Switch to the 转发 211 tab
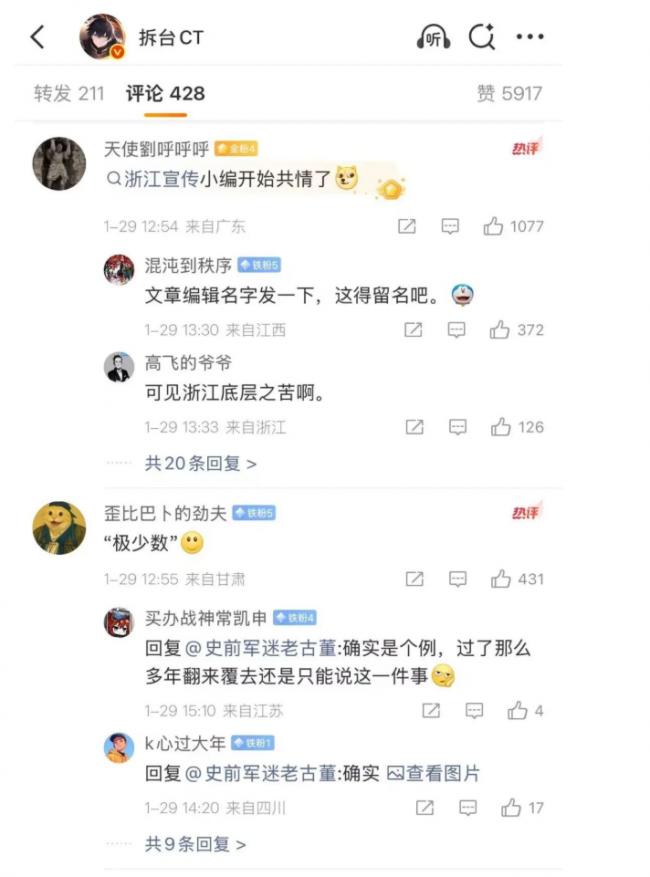The height and width of the screenshot is (877, 650). (x=69, y=94)
